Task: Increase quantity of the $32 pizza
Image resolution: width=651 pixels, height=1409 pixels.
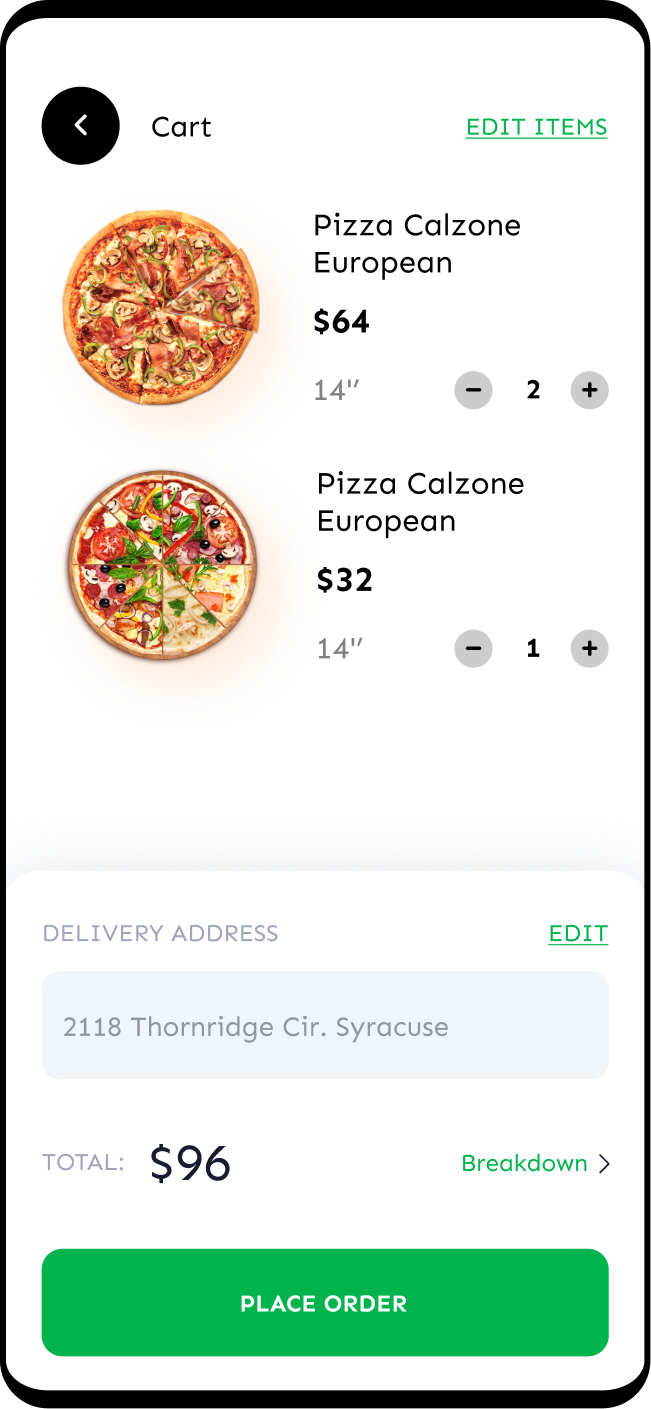Action: tap(589, 648)
